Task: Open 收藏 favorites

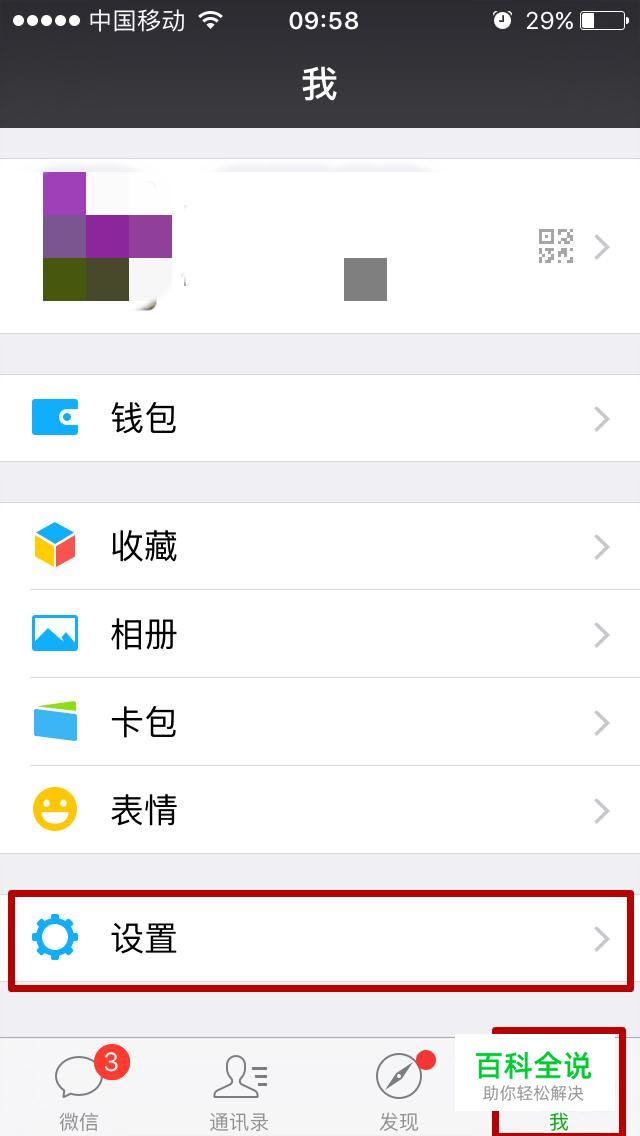Action: click(x=320, y=546)
